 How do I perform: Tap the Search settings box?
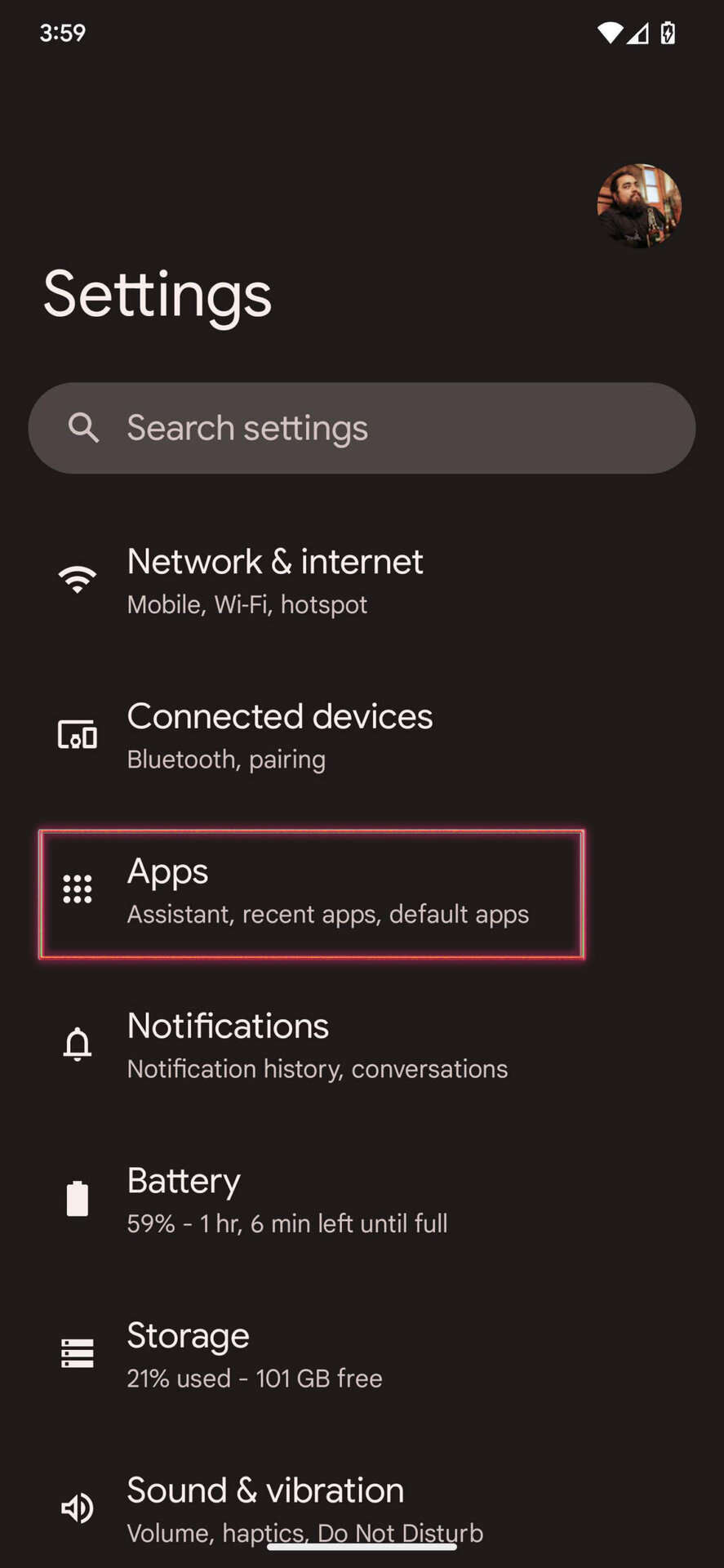click(362, 428)
